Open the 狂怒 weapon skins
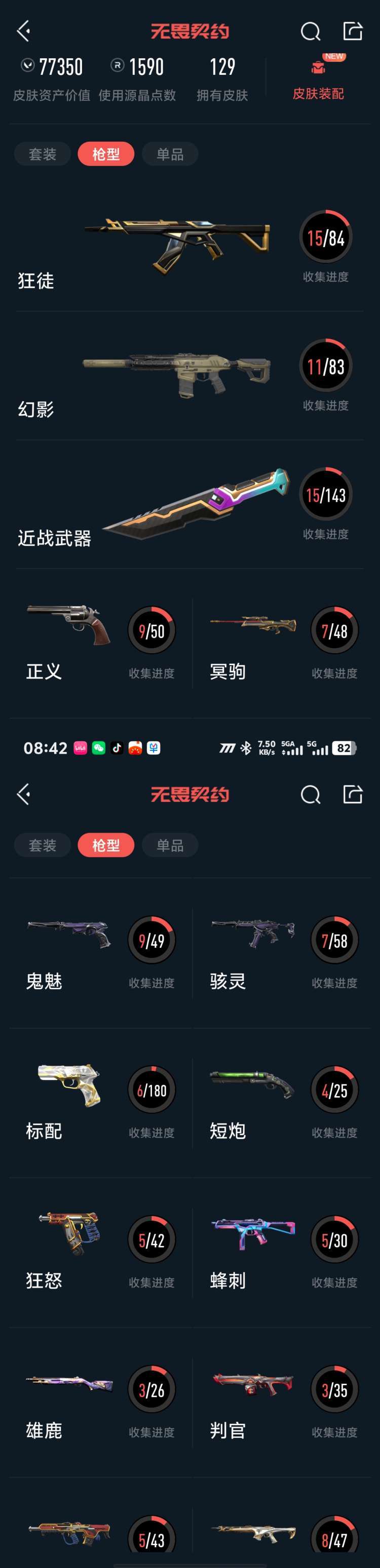The height and width of the screenshot is (1568, 380). tap(100, 1252)
